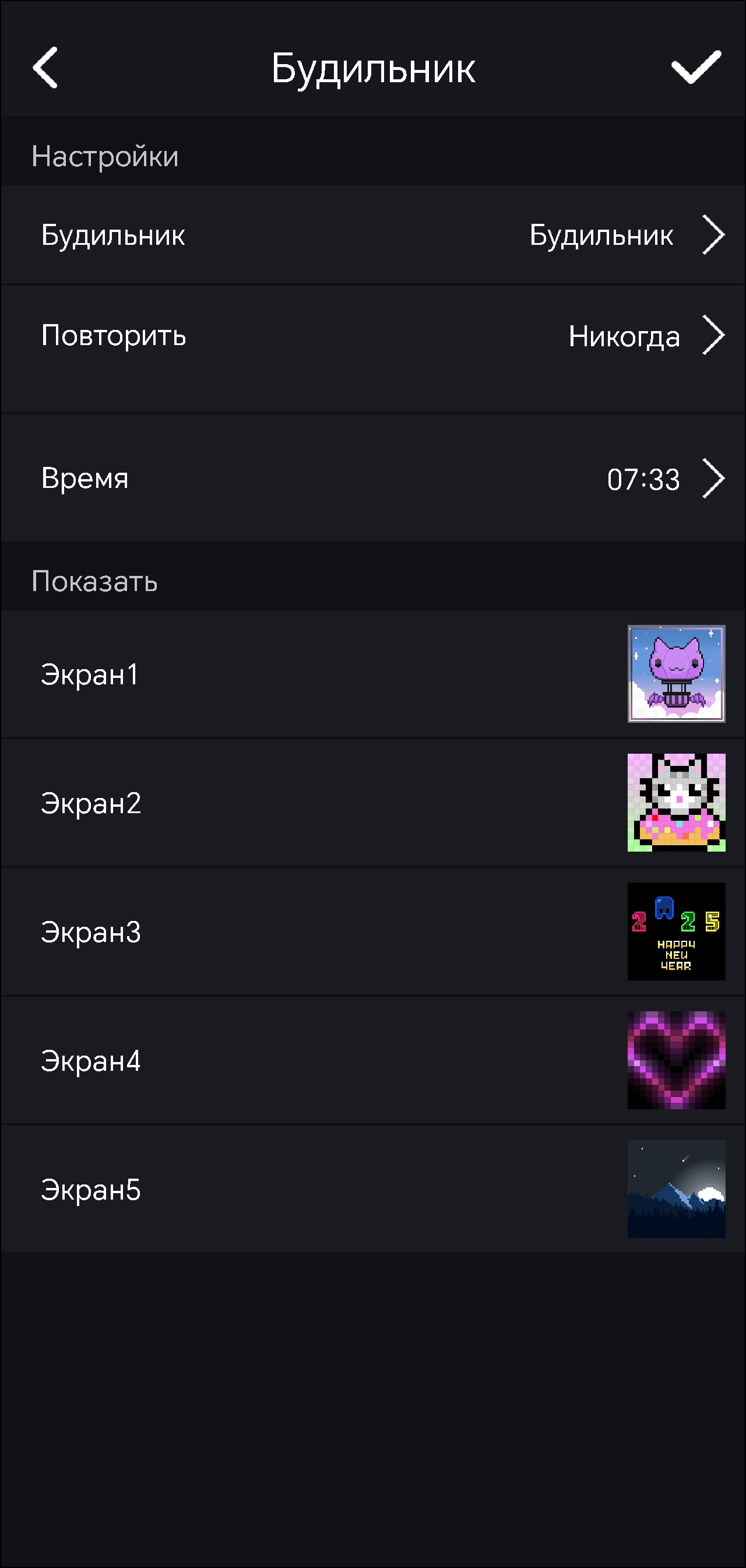Screen dimensions: 746x1568
Task: Choose the Экран2 row
Action: point(372,803)
